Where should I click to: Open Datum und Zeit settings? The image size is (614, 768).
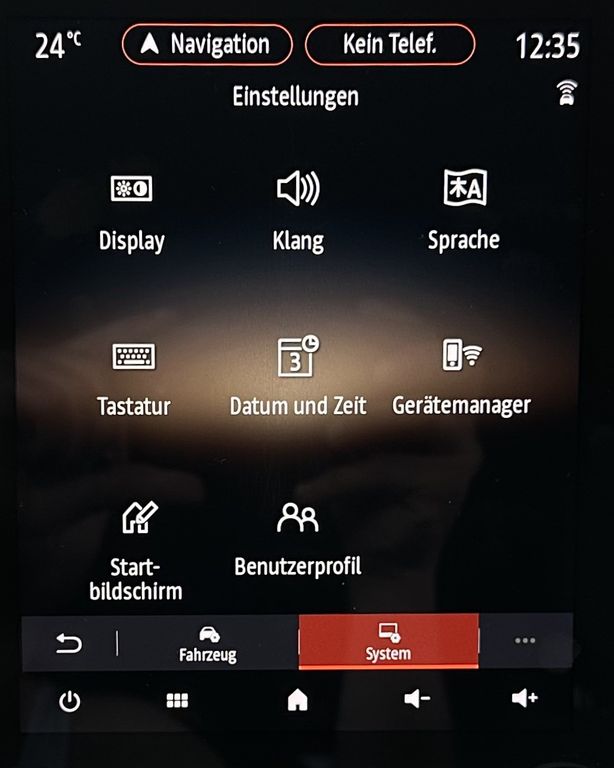[x=298, y=377]
